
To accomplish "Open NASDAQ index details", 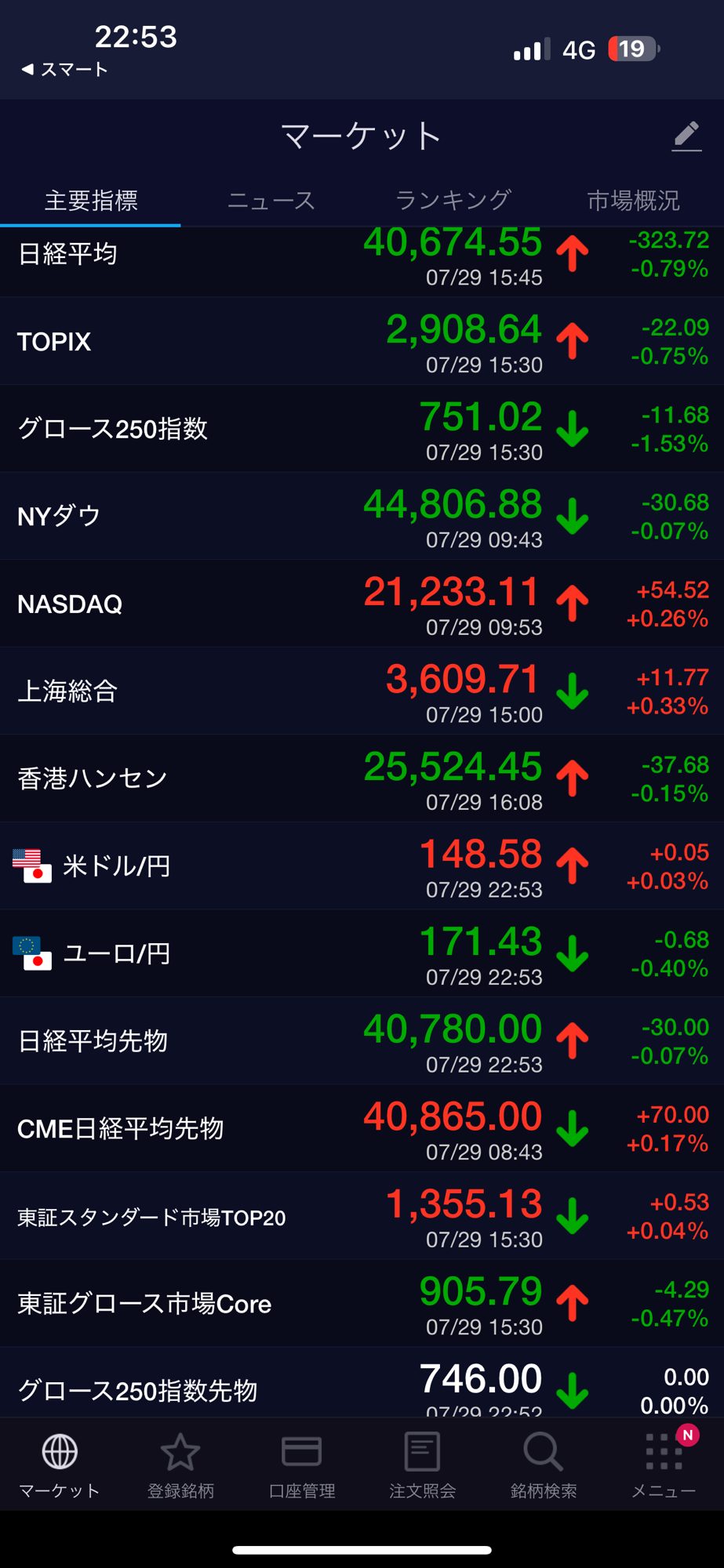I will (361, 604).
